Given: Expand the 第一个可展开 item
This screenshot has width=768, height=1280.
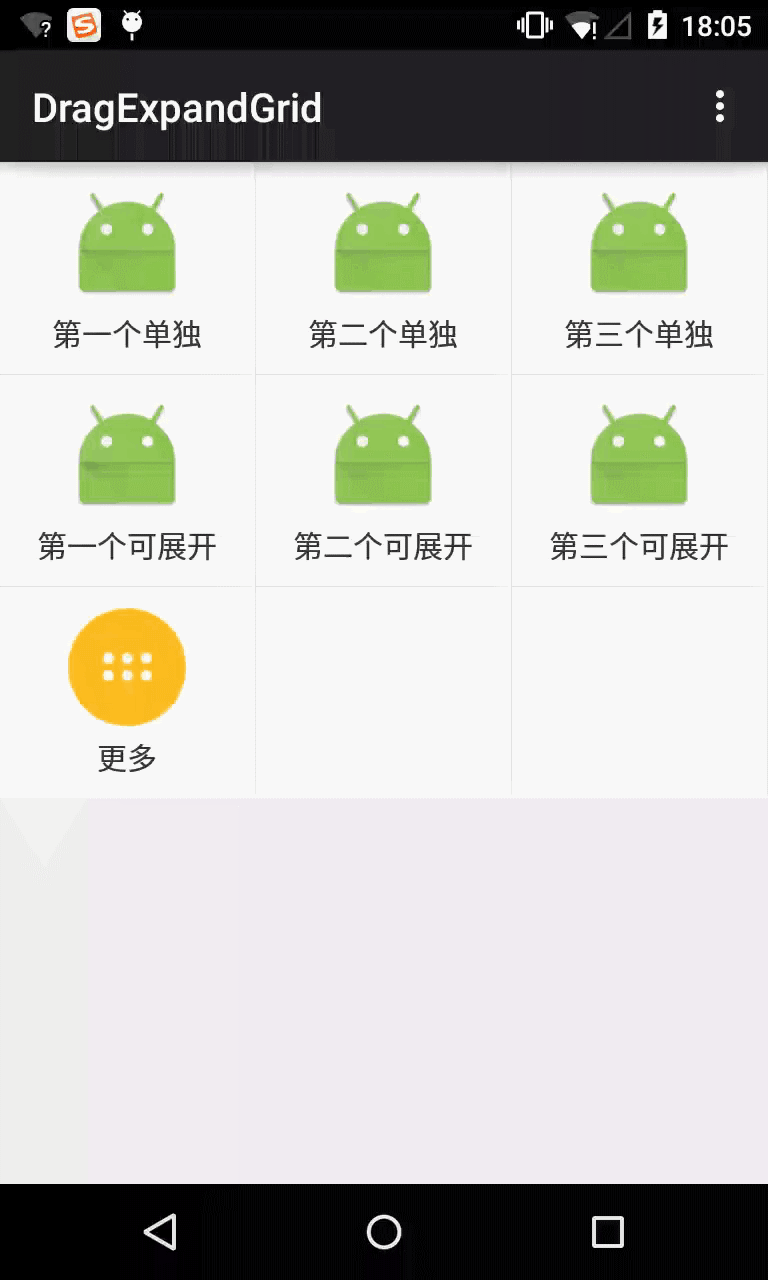Looking at the screenshot, I should 127,480.
